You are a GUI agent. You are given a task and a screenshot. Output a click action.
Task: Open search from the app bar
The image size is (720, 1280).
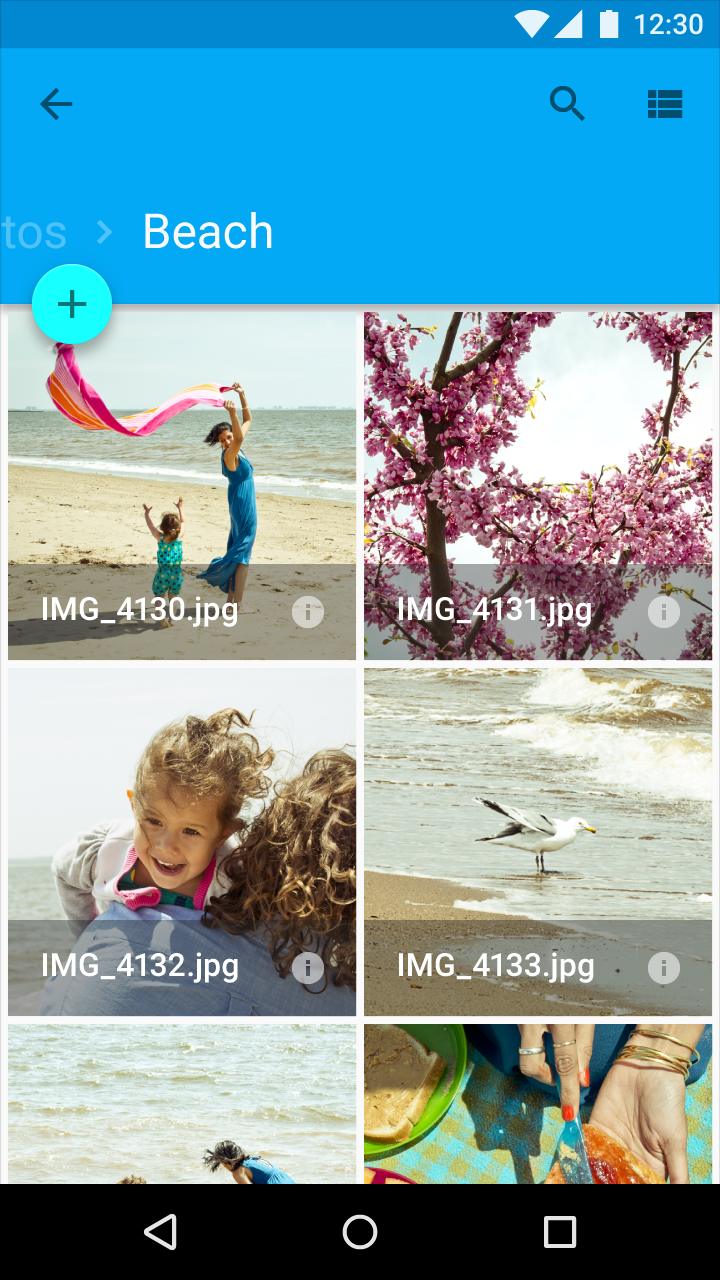567,104
